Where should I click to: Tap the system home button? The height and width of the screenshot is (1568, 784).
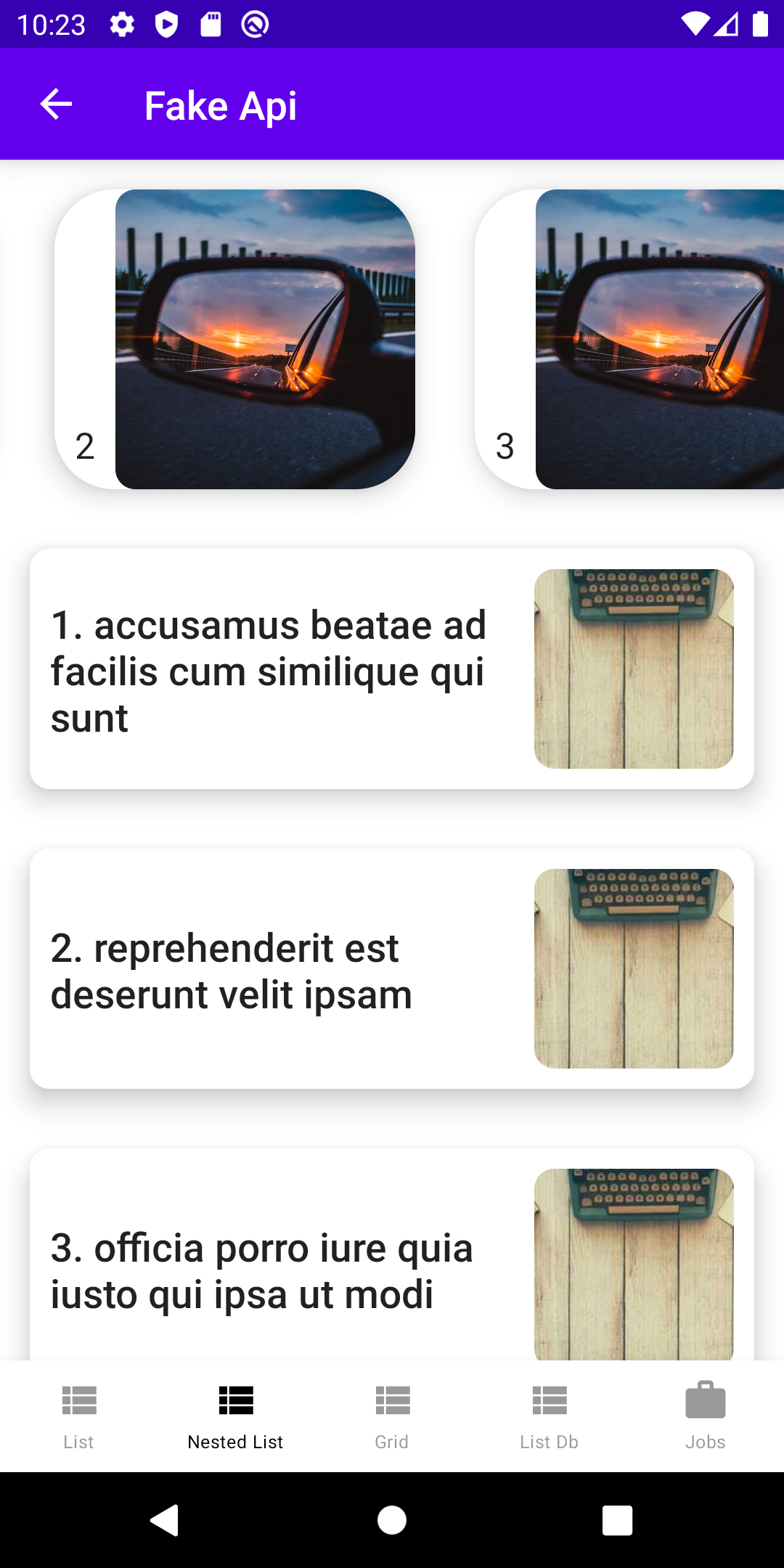point(392,1520)
